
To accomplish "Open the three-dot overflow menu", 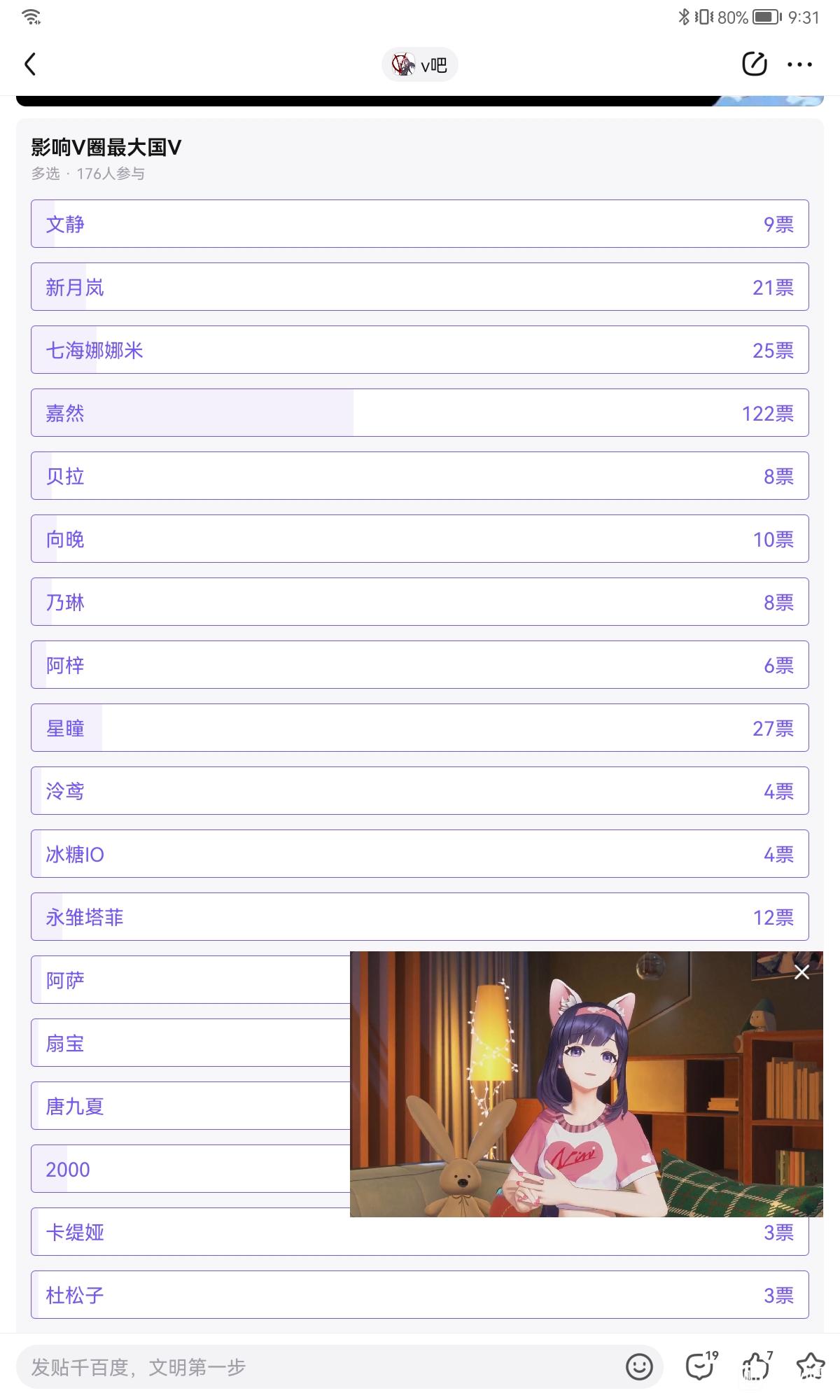I will (799, 64).
